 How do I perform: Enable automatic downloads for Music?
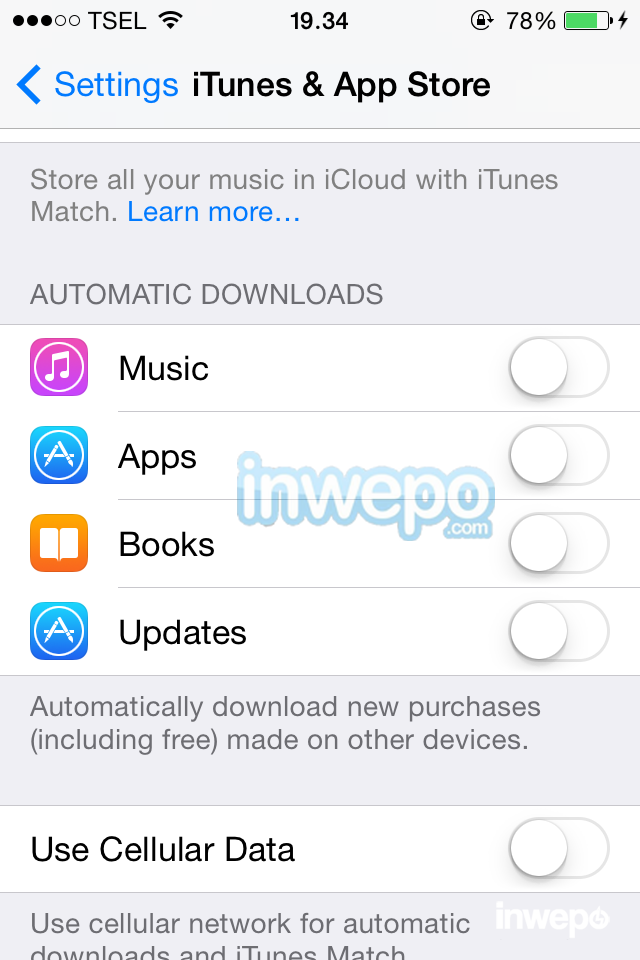point(558,368)
